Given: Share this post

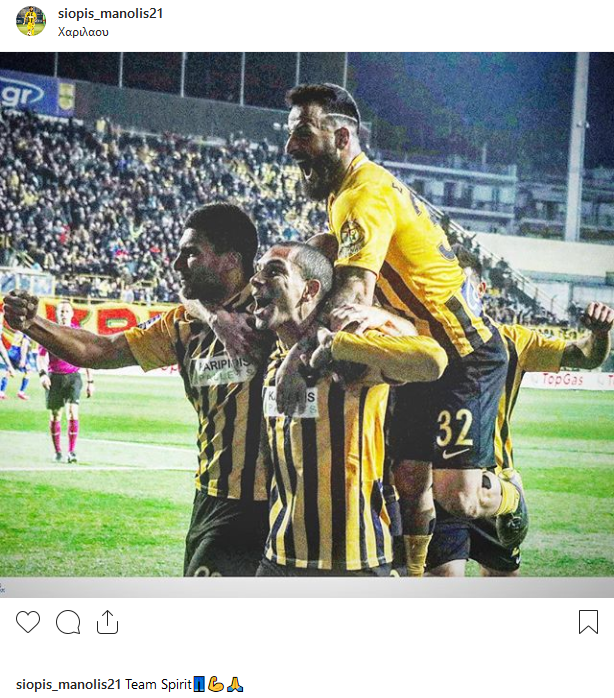Looking at the screenshot, I should click(107, 622).
